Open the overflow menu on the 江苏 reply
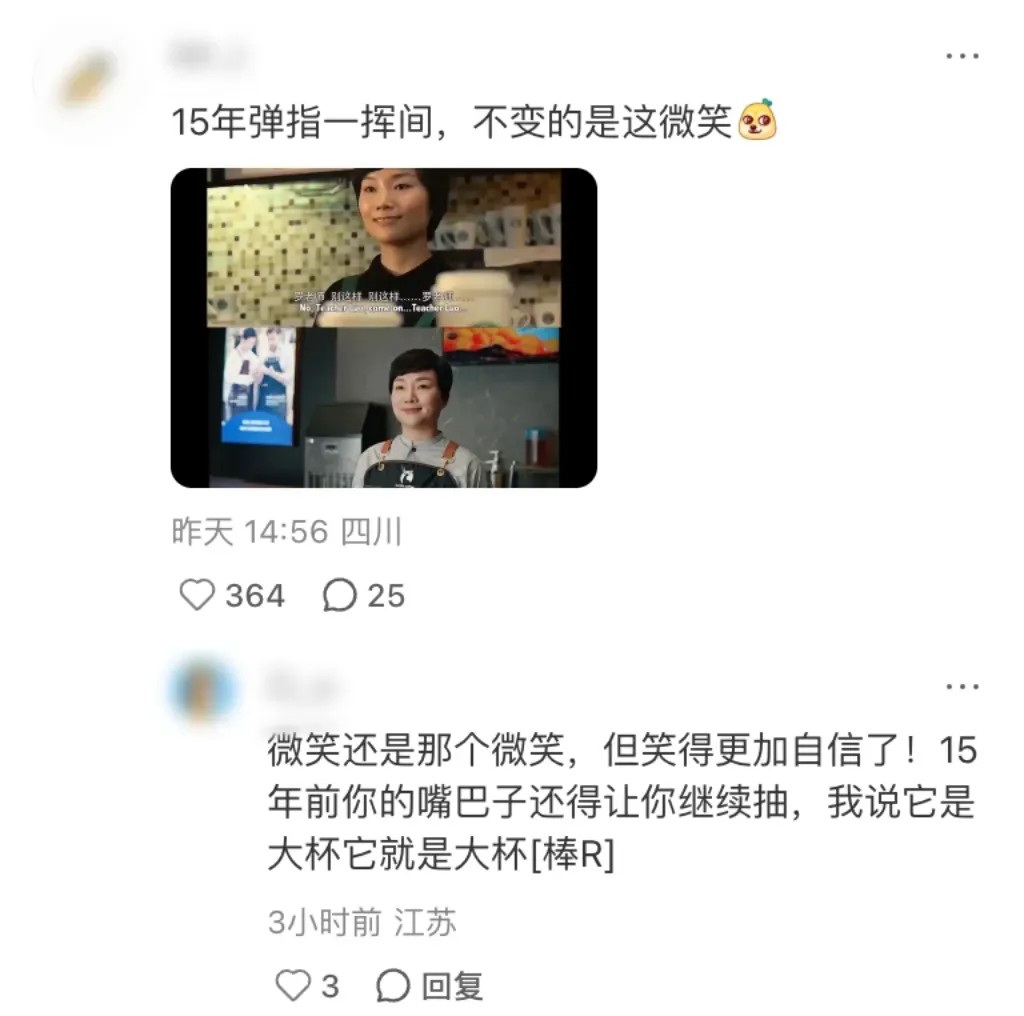 pos(962,687)
